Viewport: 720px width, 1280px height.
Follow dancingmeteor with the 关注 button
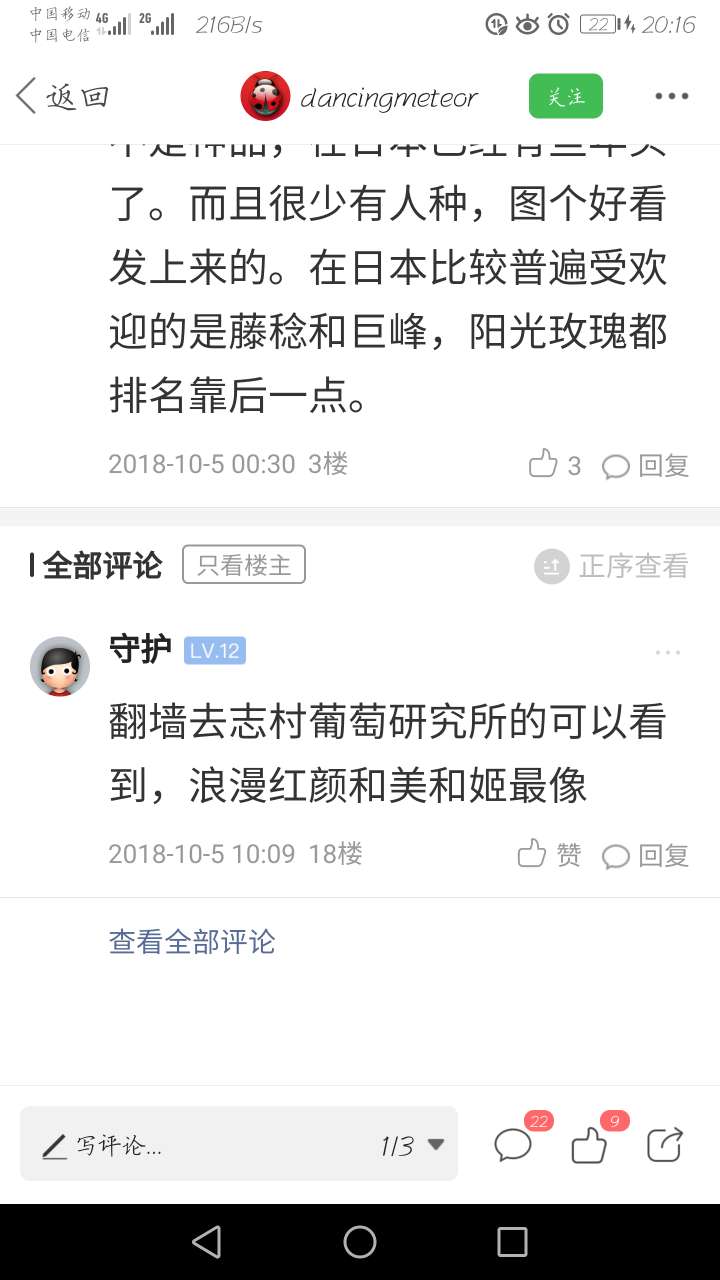click(x=566, y=97)
